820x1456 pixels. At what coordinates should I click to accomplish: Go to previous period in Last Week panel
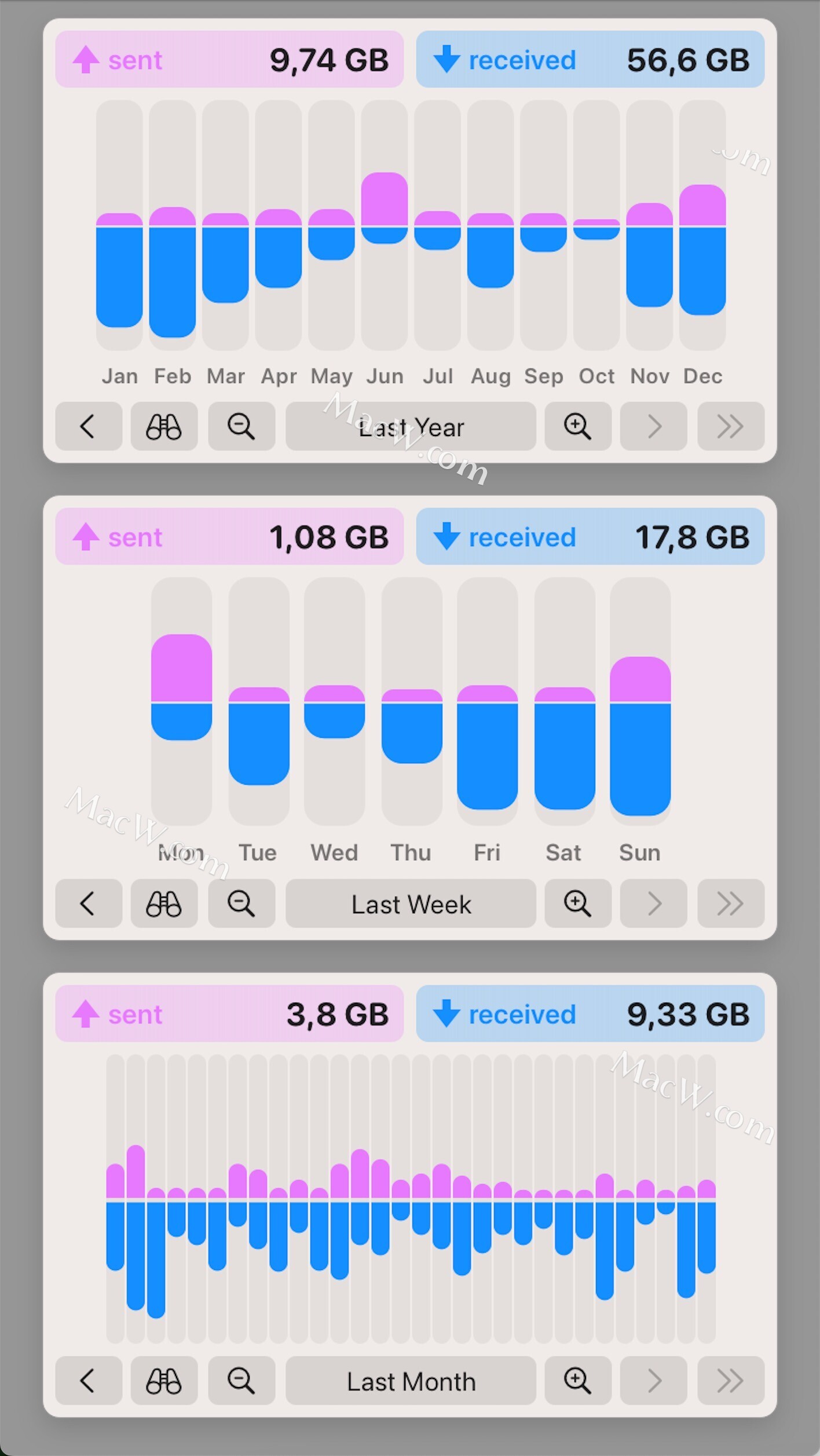tap(89, 903)
